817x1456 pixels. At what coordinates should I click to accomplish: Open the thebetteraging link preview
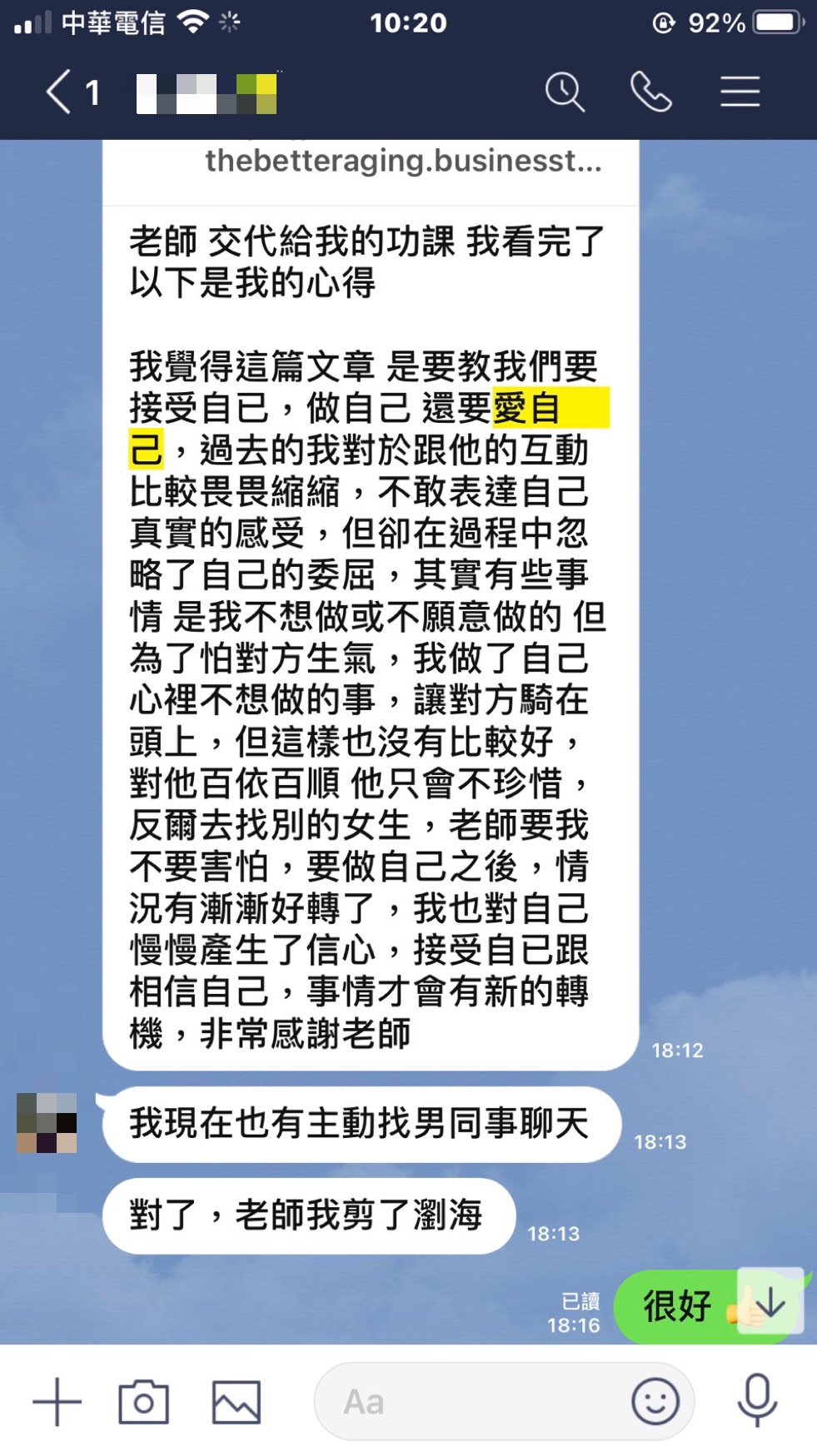pos(403,162)
